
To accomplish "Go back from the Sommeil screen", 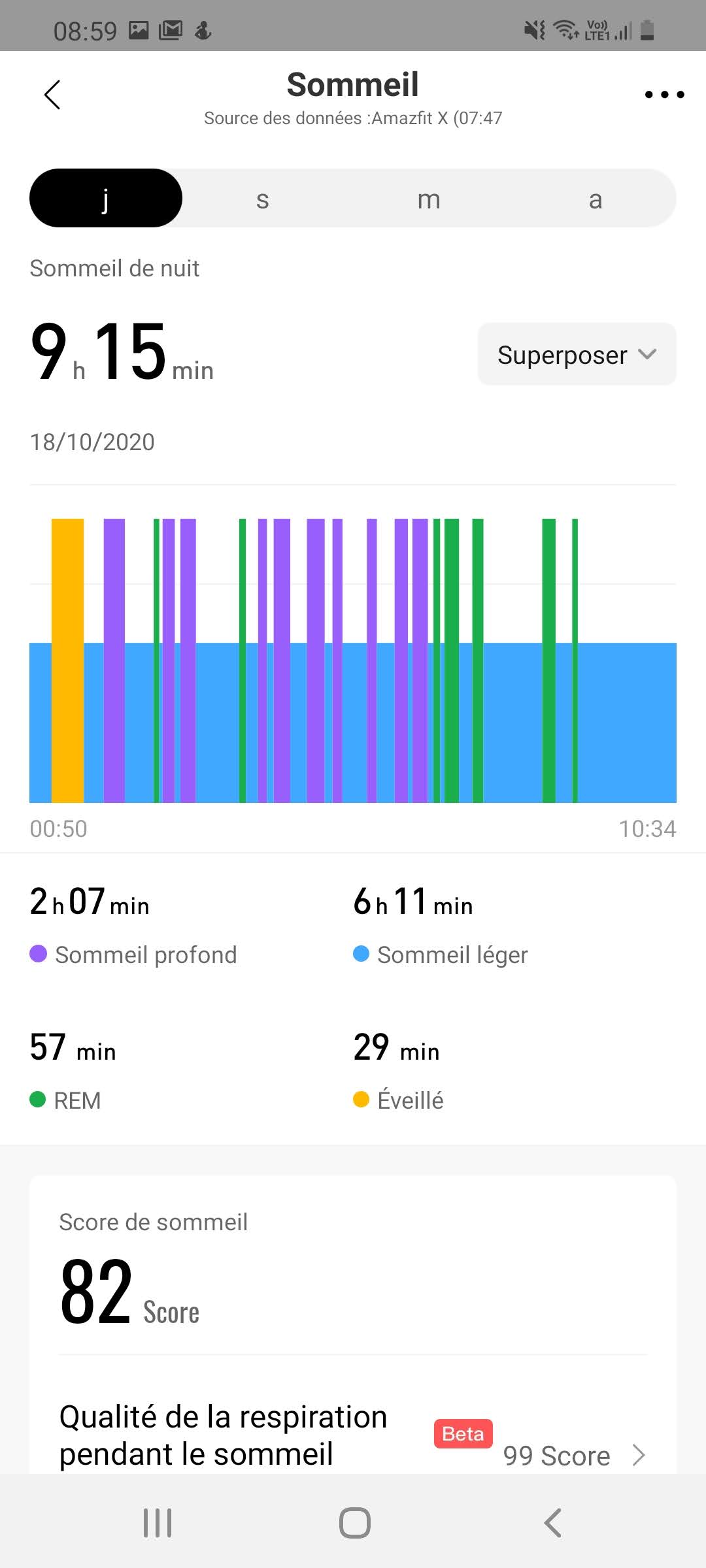I will pos(52,95).
